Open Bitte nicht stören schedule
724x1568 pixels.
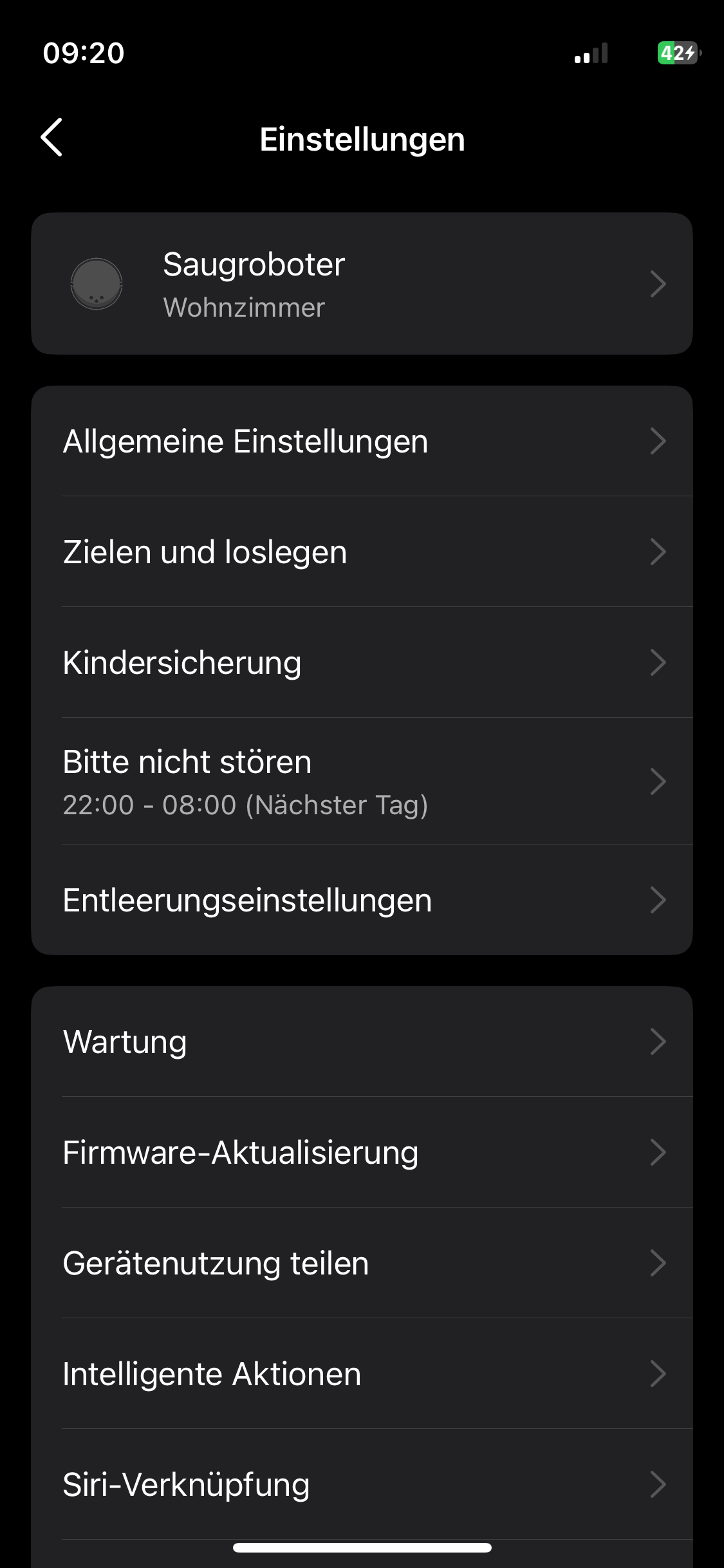(x=362, y=781)
